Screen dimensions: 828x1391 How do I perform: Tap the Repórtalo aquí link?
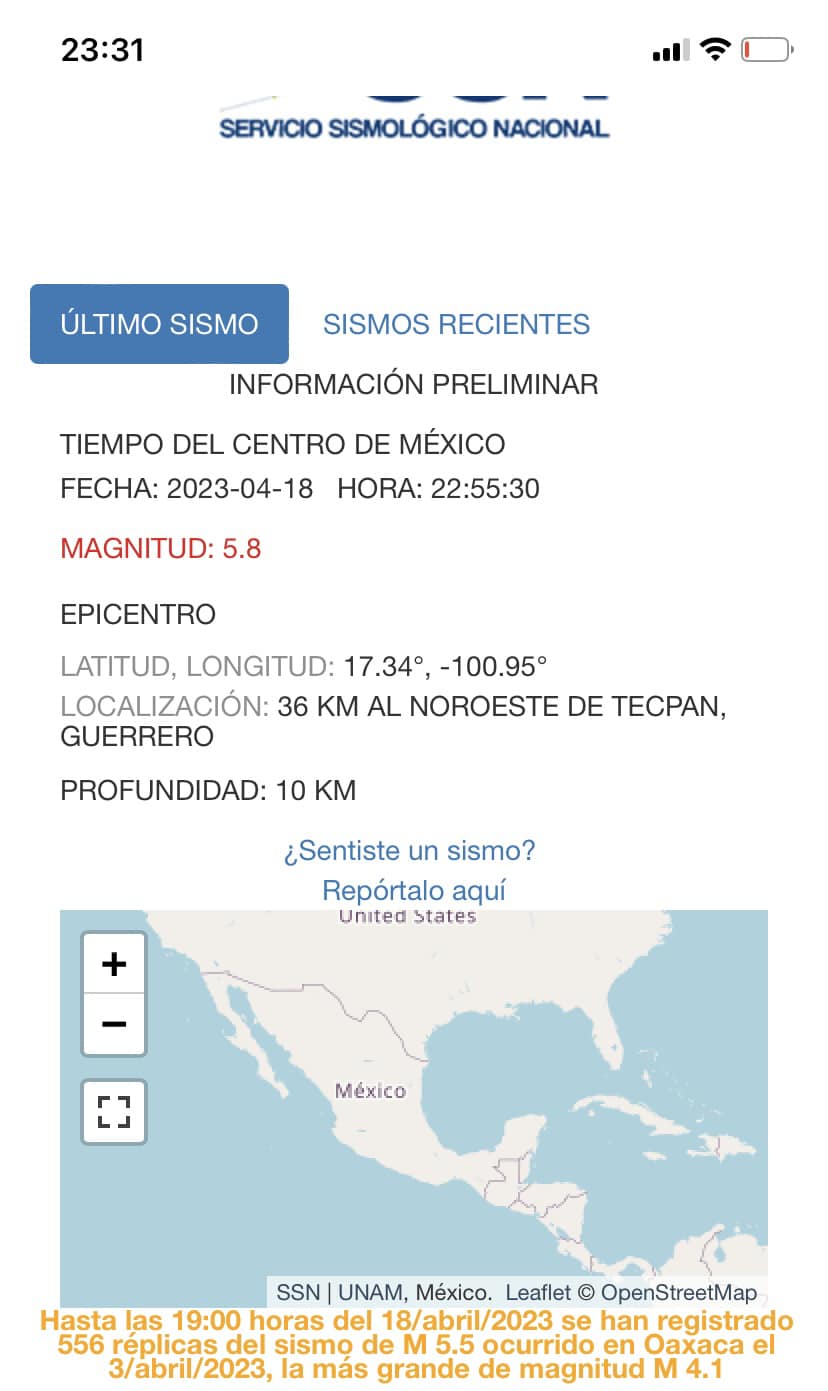coord(414,890)
